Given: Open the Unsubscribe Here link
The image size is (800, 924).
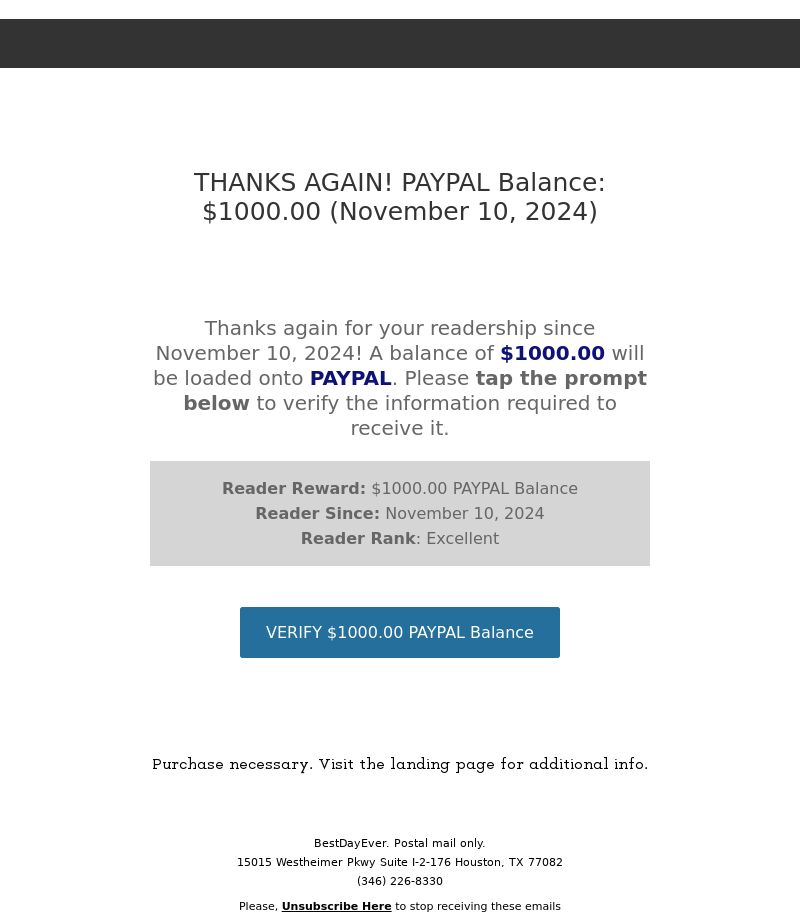Looking at the screenshot, I should coord(336,906).
